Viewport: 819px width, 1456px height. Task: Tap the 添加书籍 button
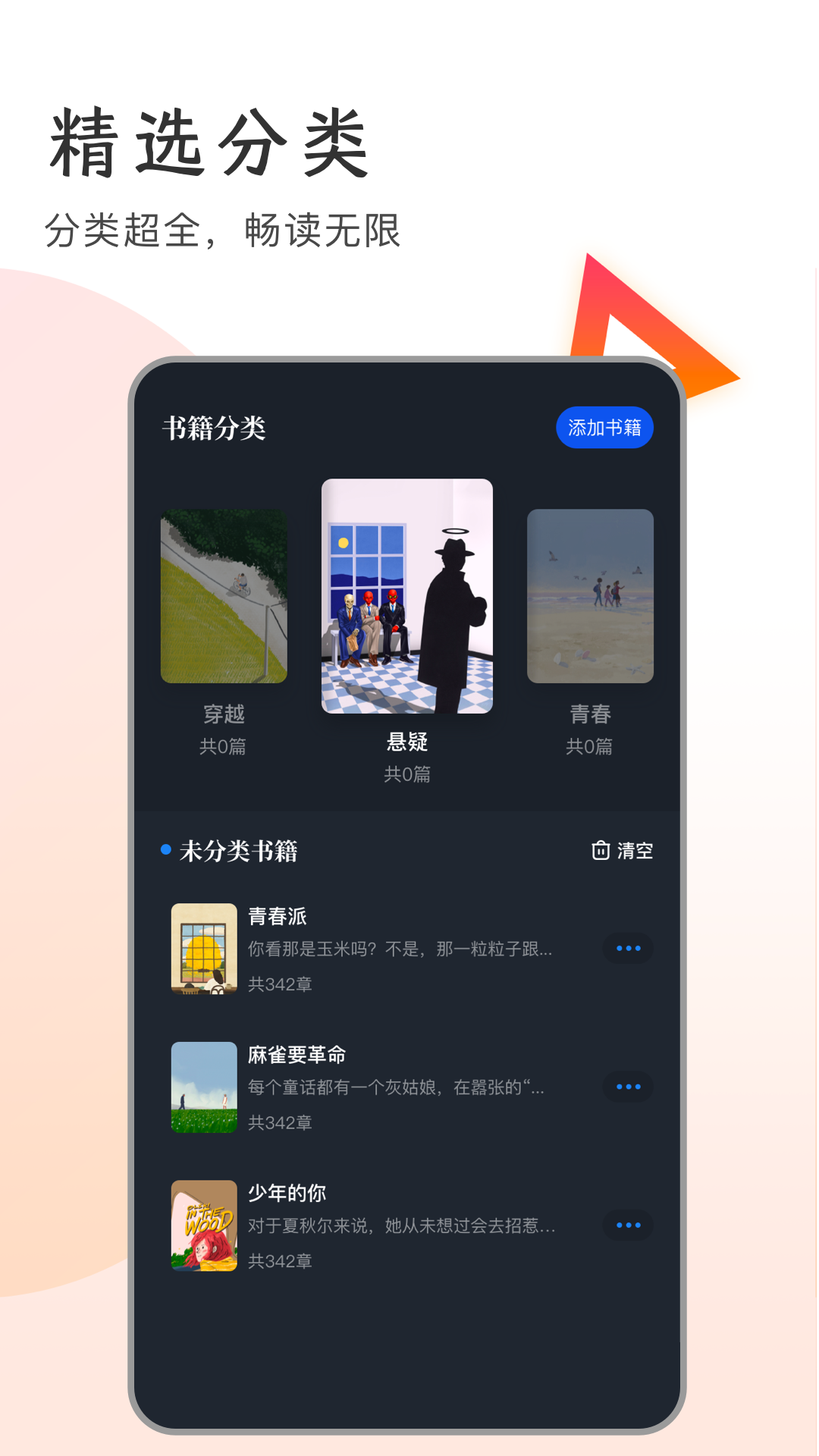tap(604, 428)
